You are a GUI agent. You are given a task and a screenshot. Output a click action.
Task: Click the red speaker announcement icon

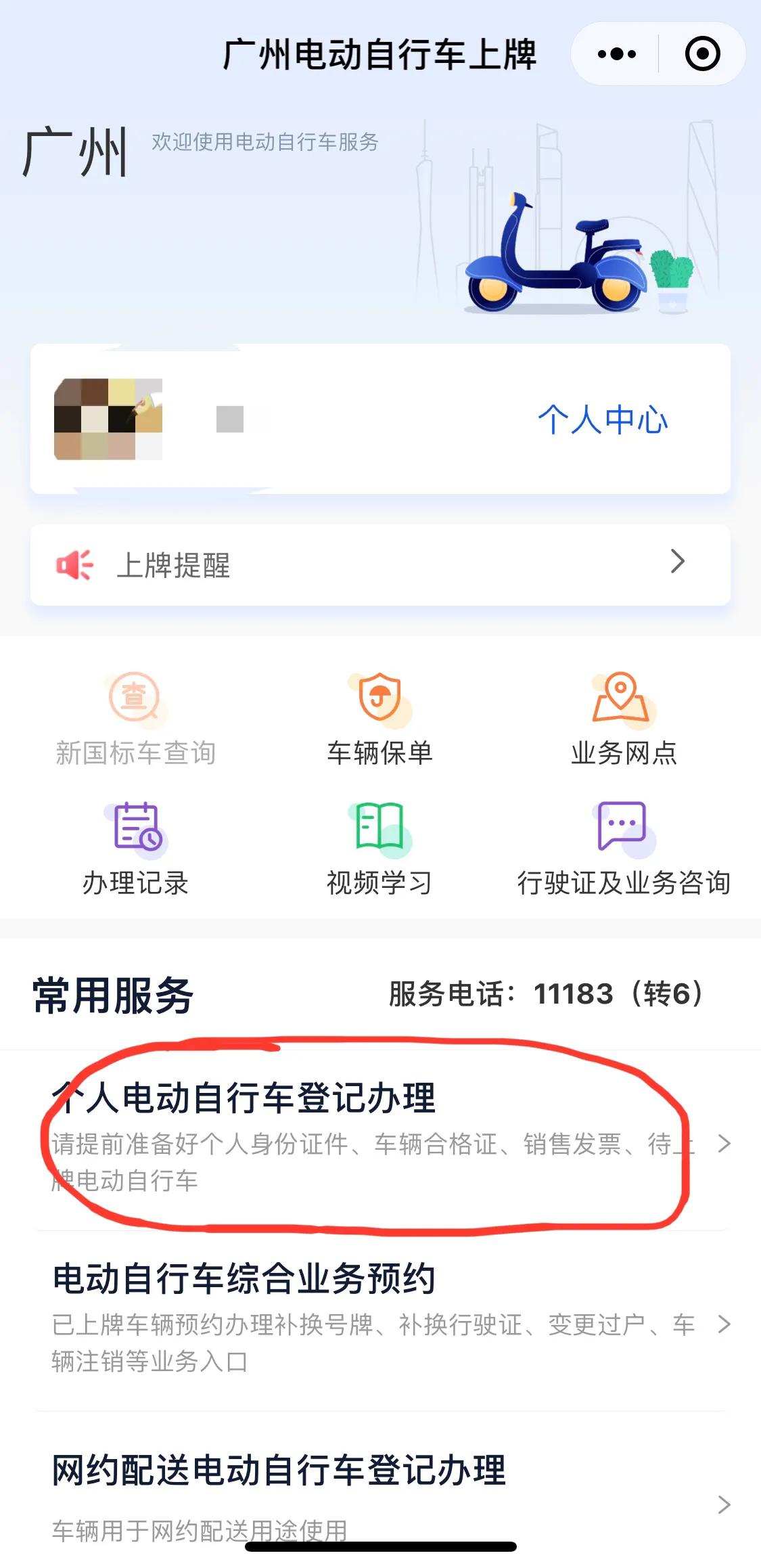pyautogui.click(x=74, y=565)
